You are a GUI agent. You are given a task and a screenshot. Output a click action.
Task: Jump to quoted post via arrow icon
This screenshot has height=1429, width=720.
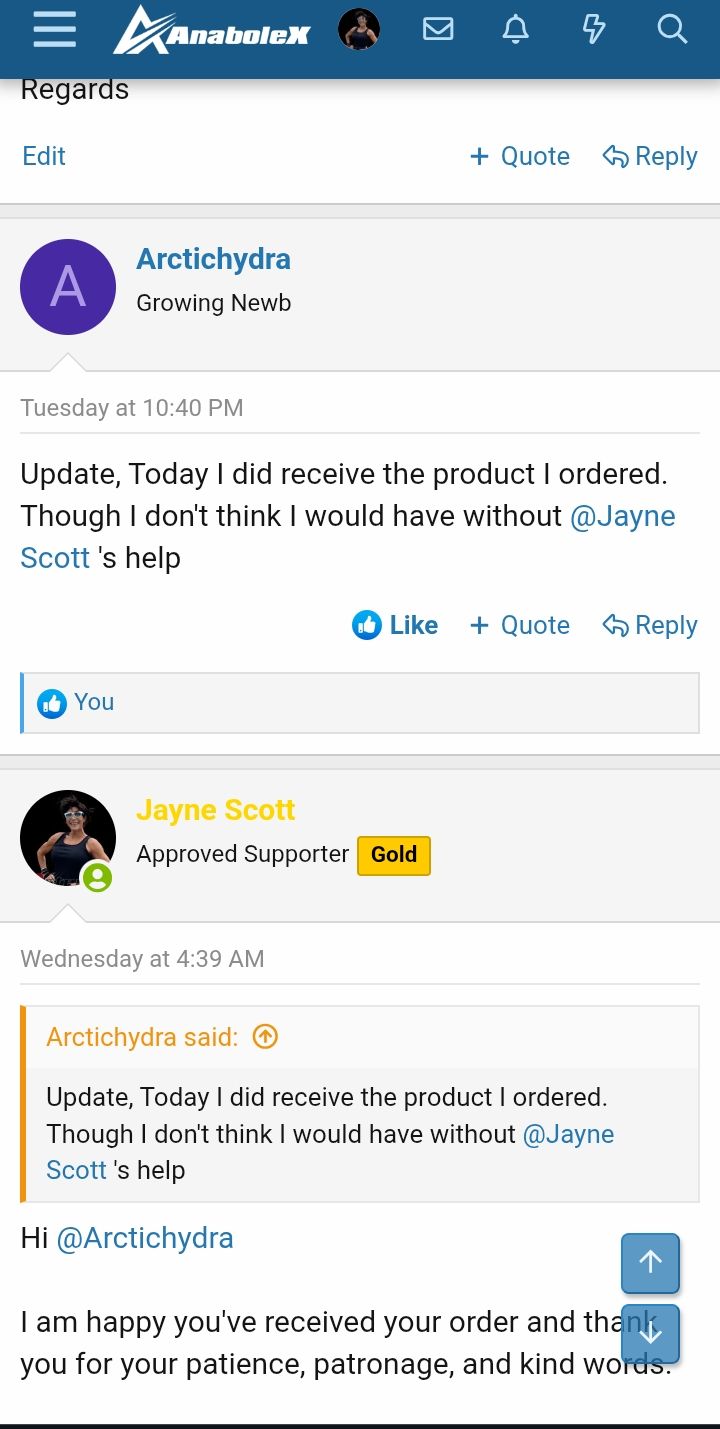tap(265, 1037)
